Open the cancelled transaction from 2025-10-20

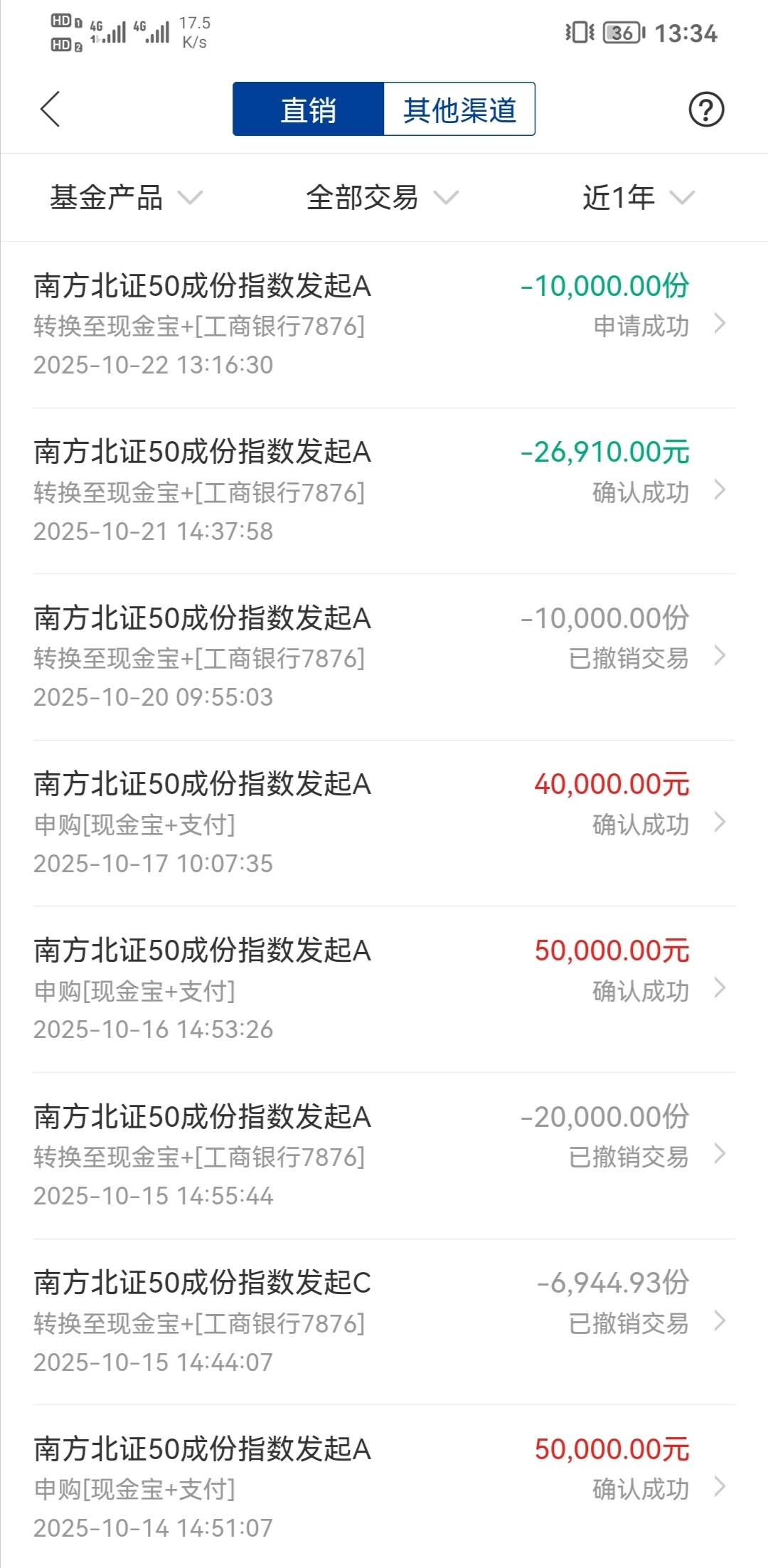coord(384,657)
